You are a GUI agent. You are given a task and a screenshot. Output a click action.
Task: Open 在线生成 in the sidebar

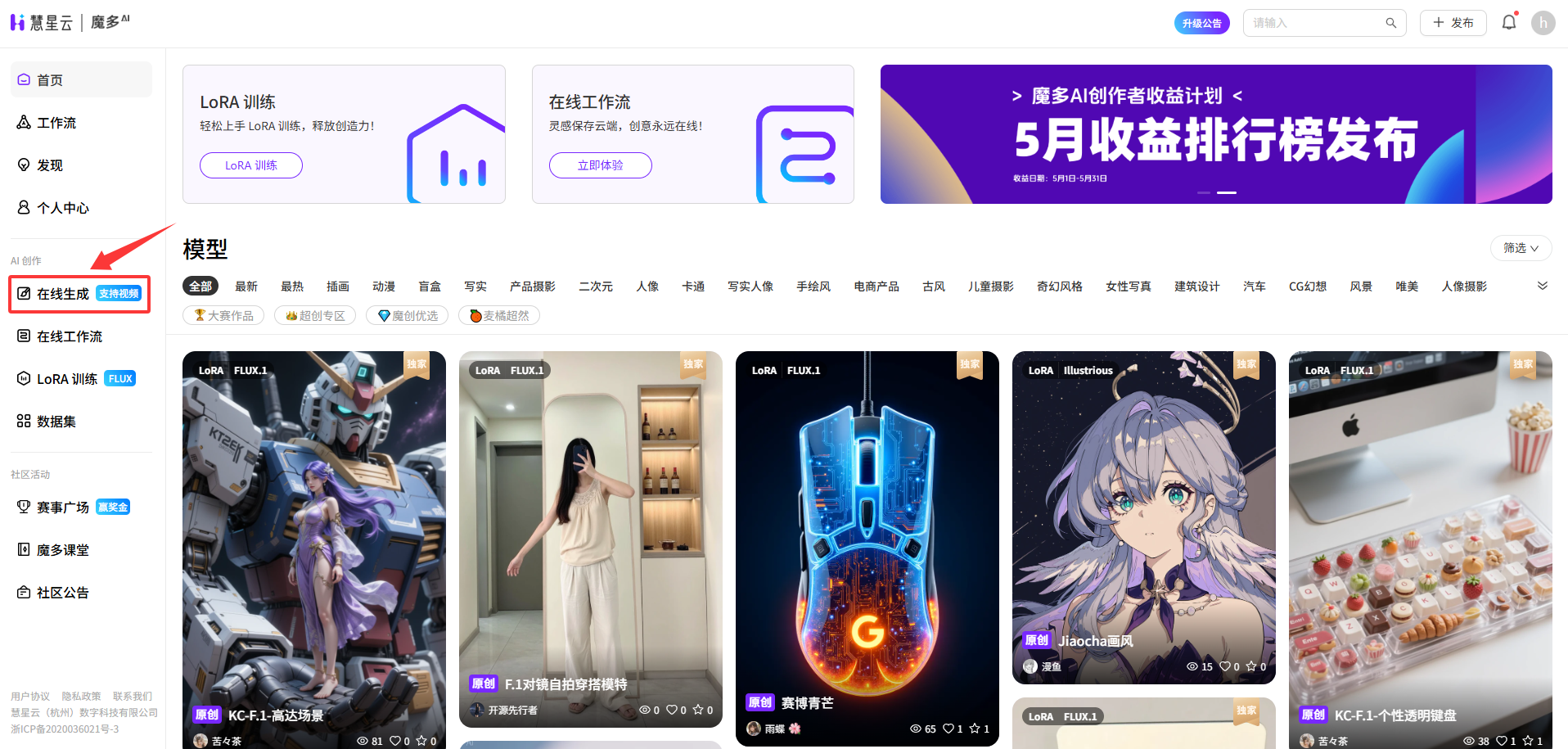(63, 294)
